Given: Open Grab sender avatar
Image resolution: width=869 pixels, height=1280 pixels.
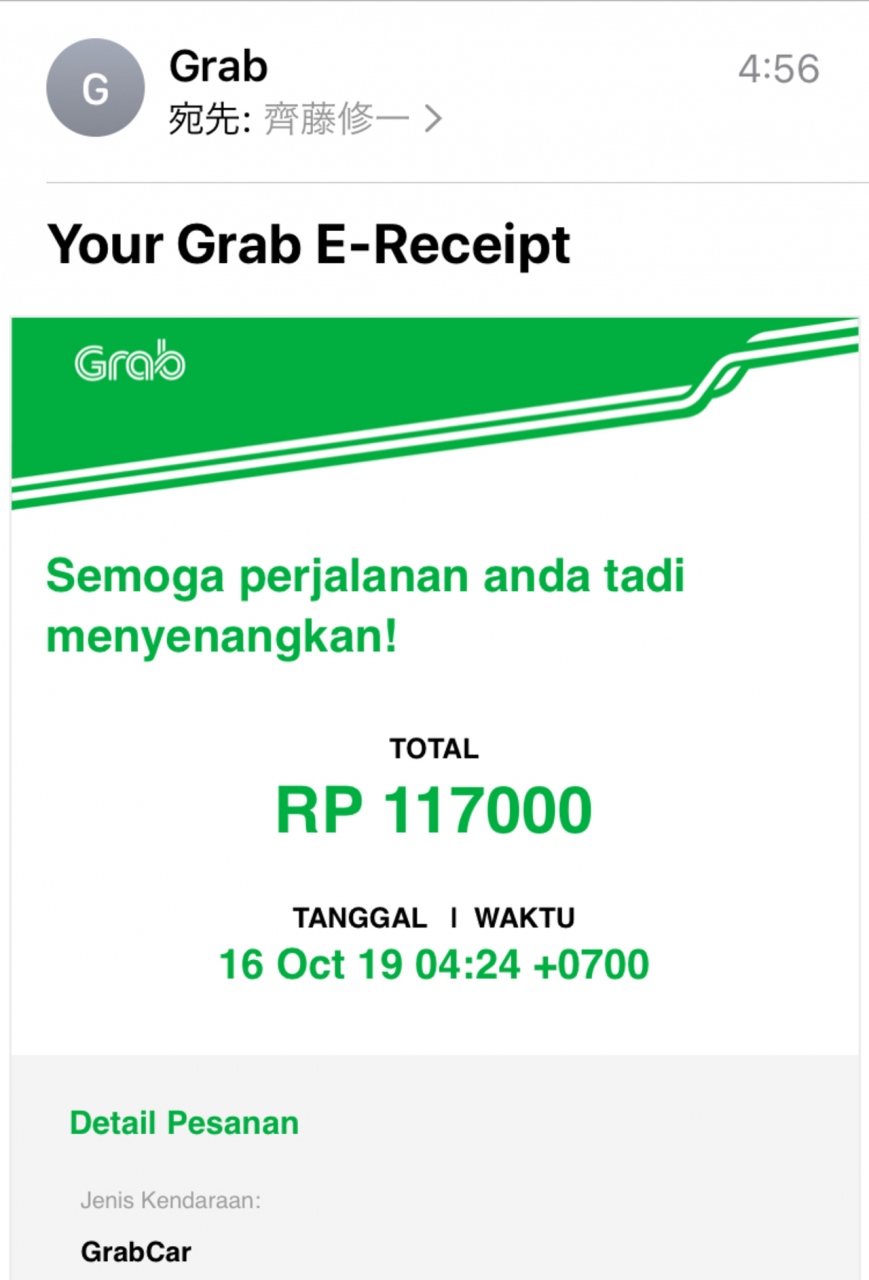Looking at the screenshot, I should (95, 88).
